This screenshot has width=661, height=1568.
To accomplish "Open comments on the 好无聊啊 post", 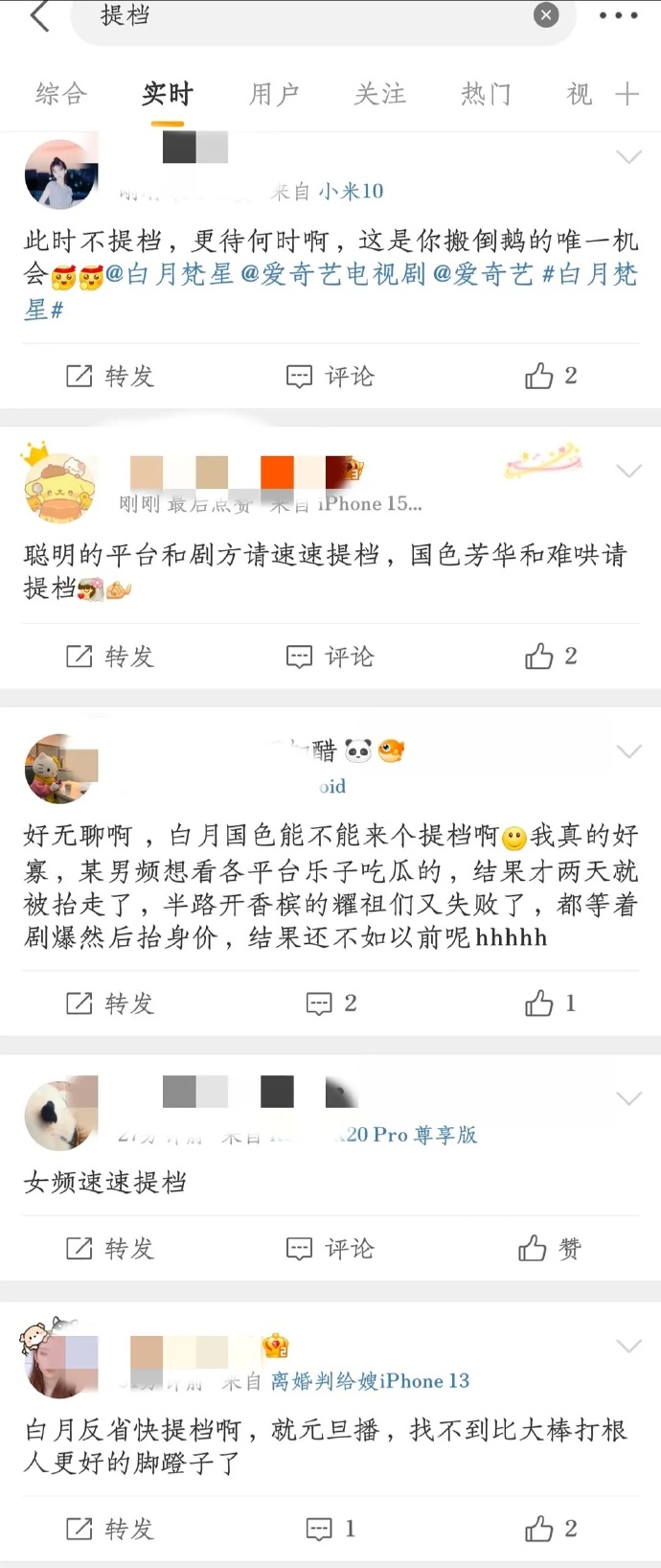I will [x=330, y=1003].
